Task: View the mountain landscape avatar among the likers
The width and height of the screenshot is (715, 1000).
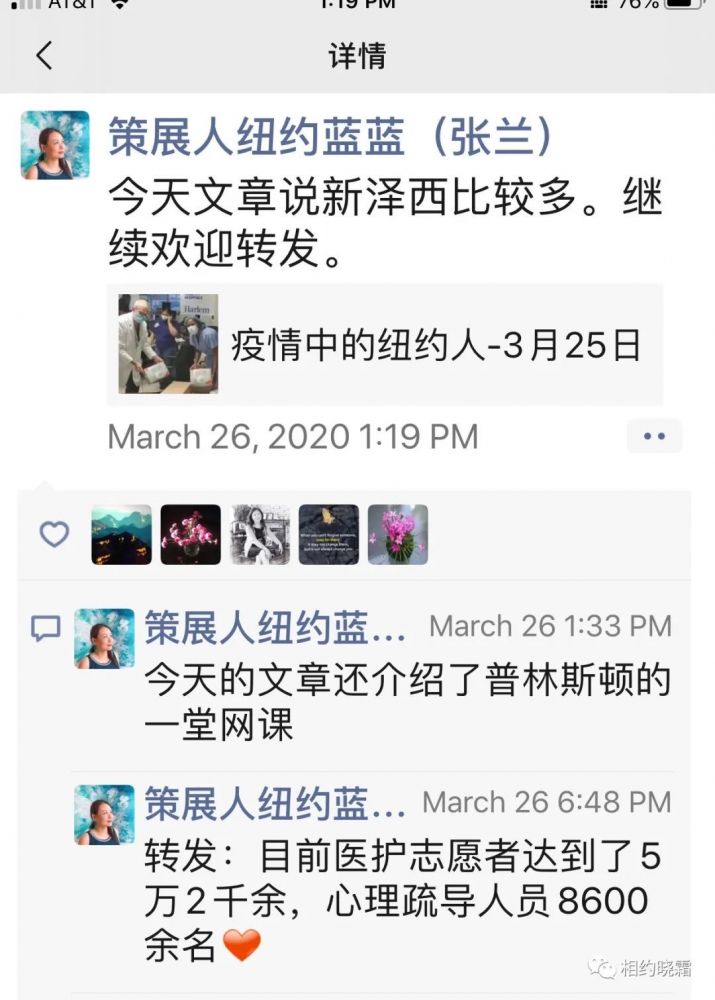Action: (122, 534)
